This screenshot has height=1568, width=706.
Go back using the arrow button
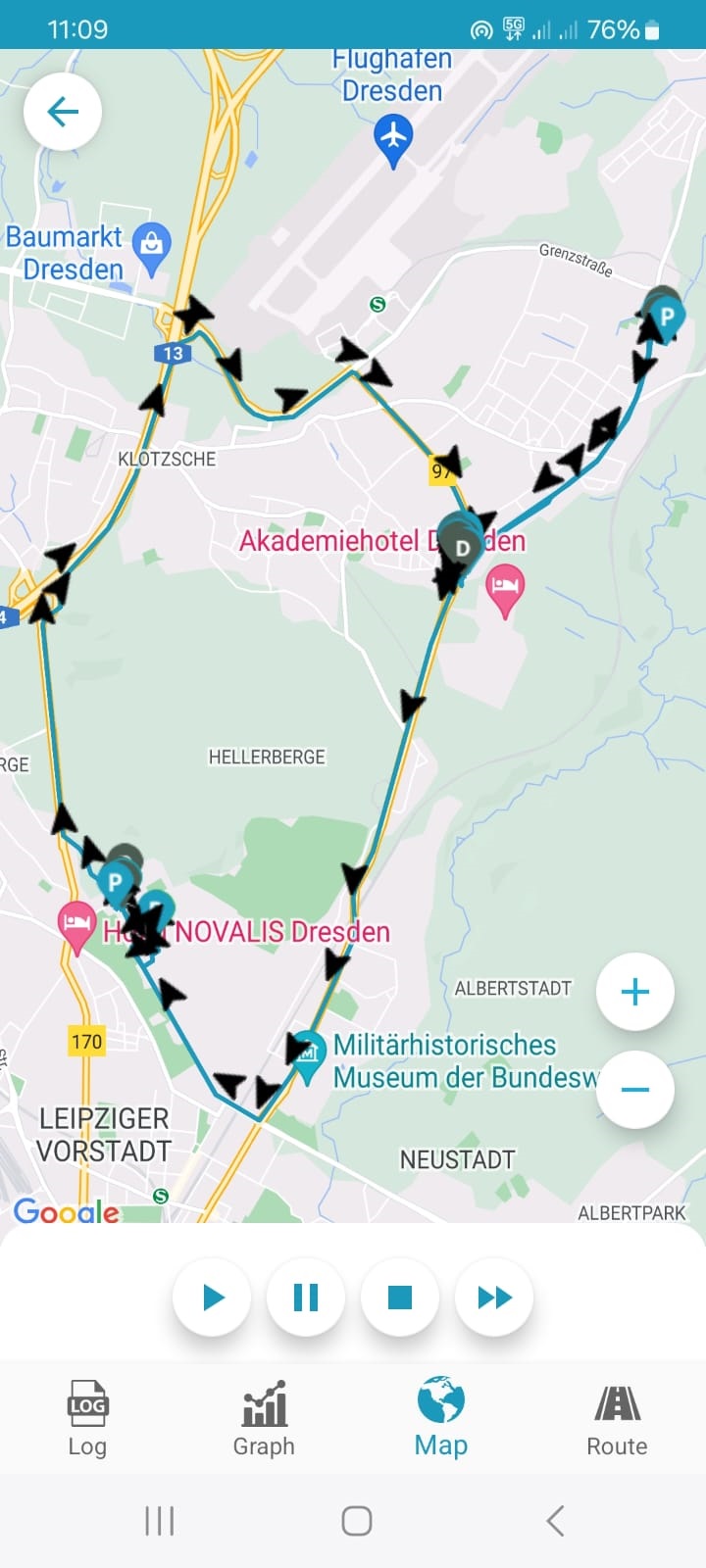coord(63,112)
